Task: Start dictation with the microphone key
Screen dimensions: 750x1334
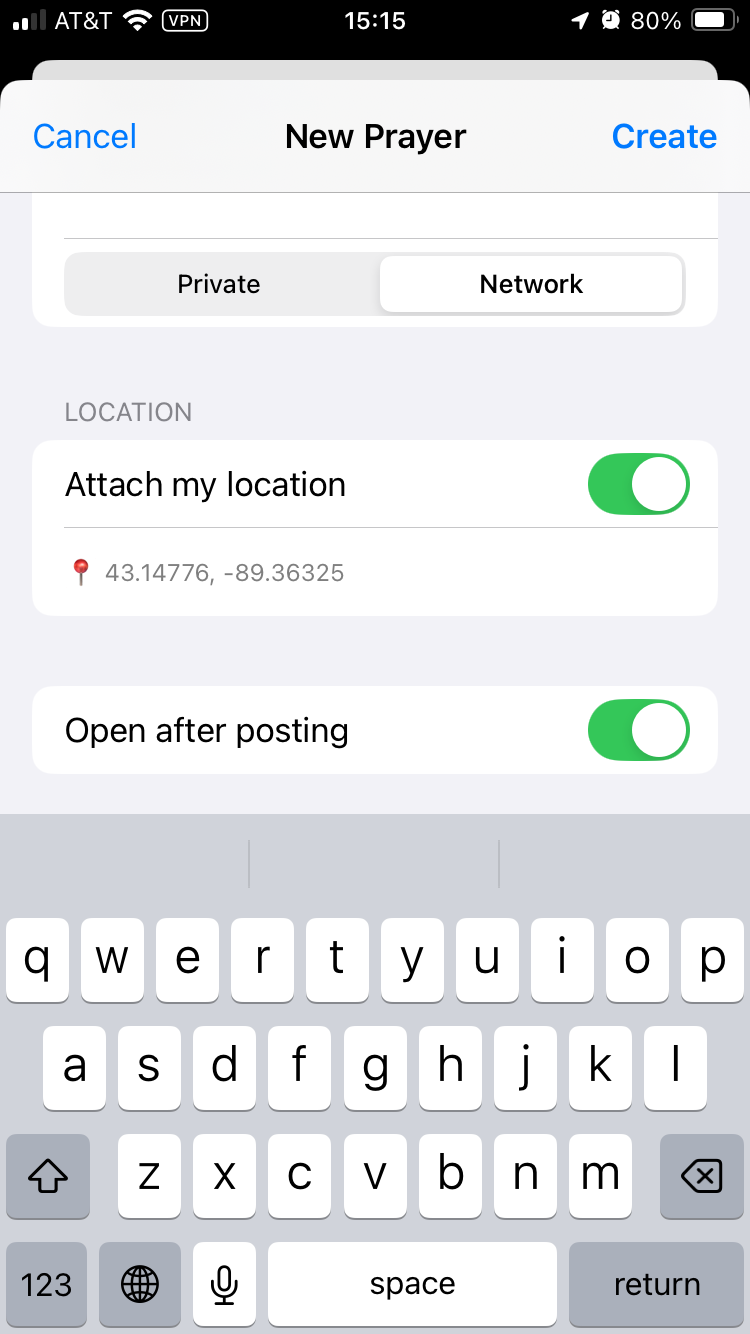Action: [225, 1284]
